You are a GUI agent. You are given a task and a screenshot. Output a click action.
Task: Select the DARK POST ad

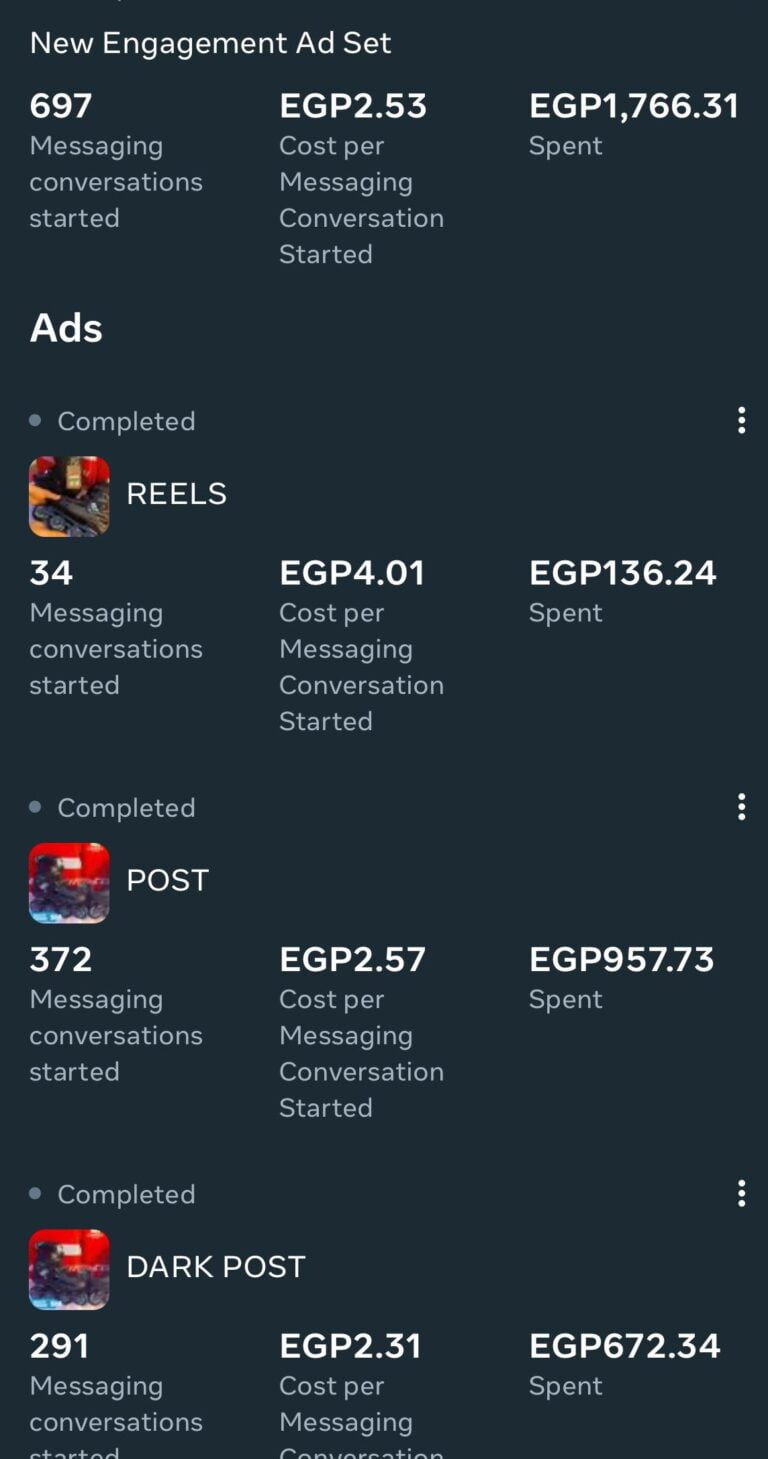pos(215,1266)
